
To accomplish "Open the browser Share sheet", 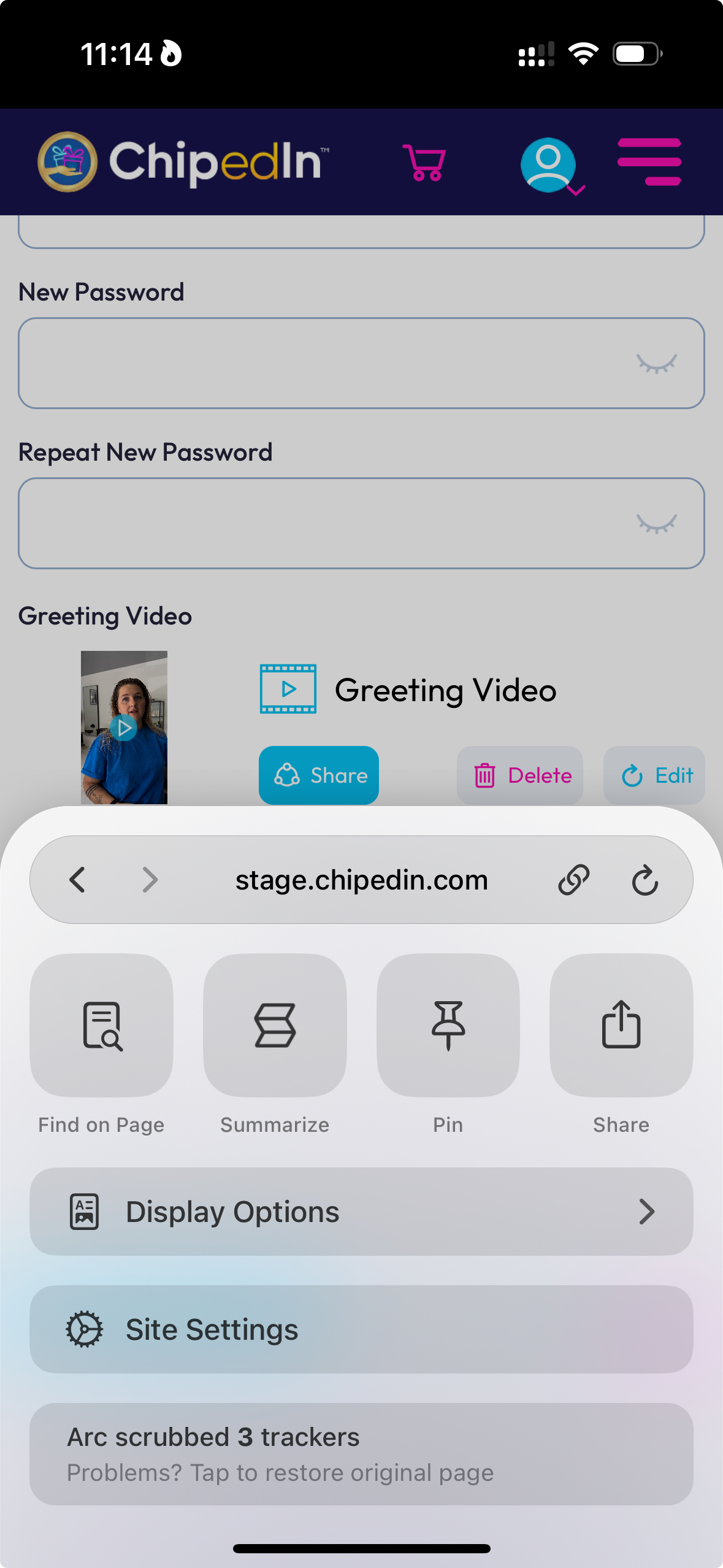I will pyautogui.click(x=621, y=1025).
